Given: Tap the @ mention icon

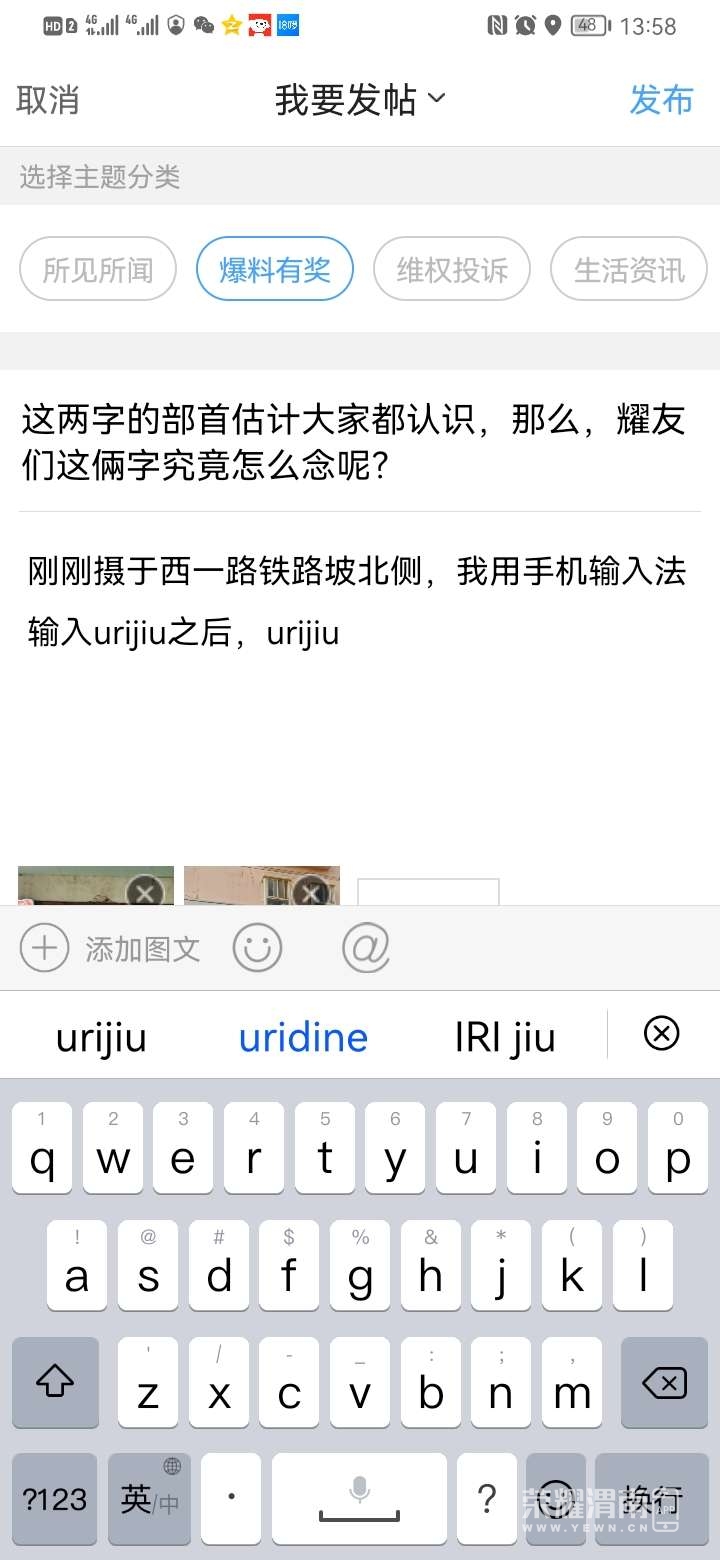Looking at the screenshot, I should (x=365, y=947).
